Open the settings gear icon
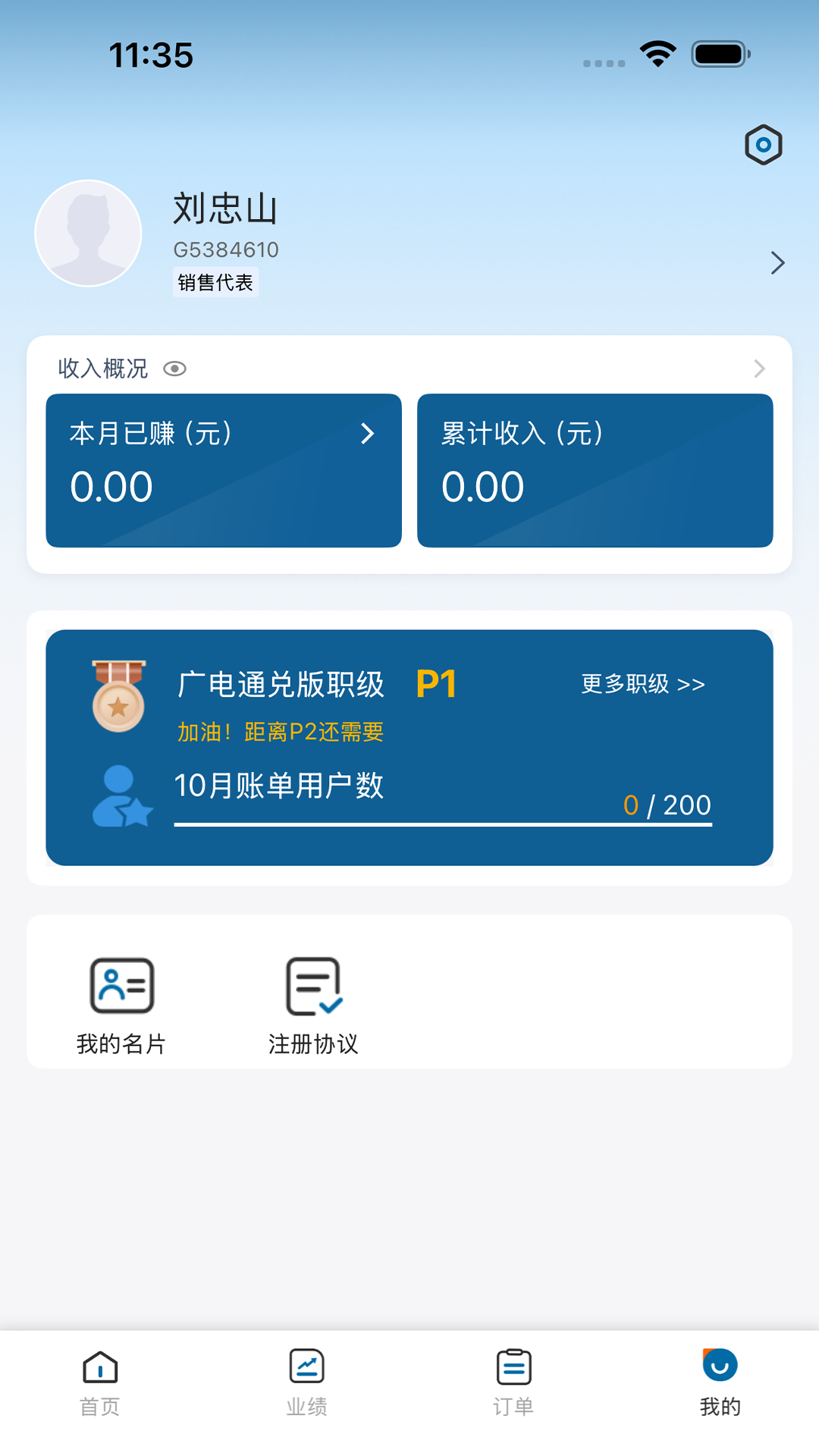 (x=762, y=144)
